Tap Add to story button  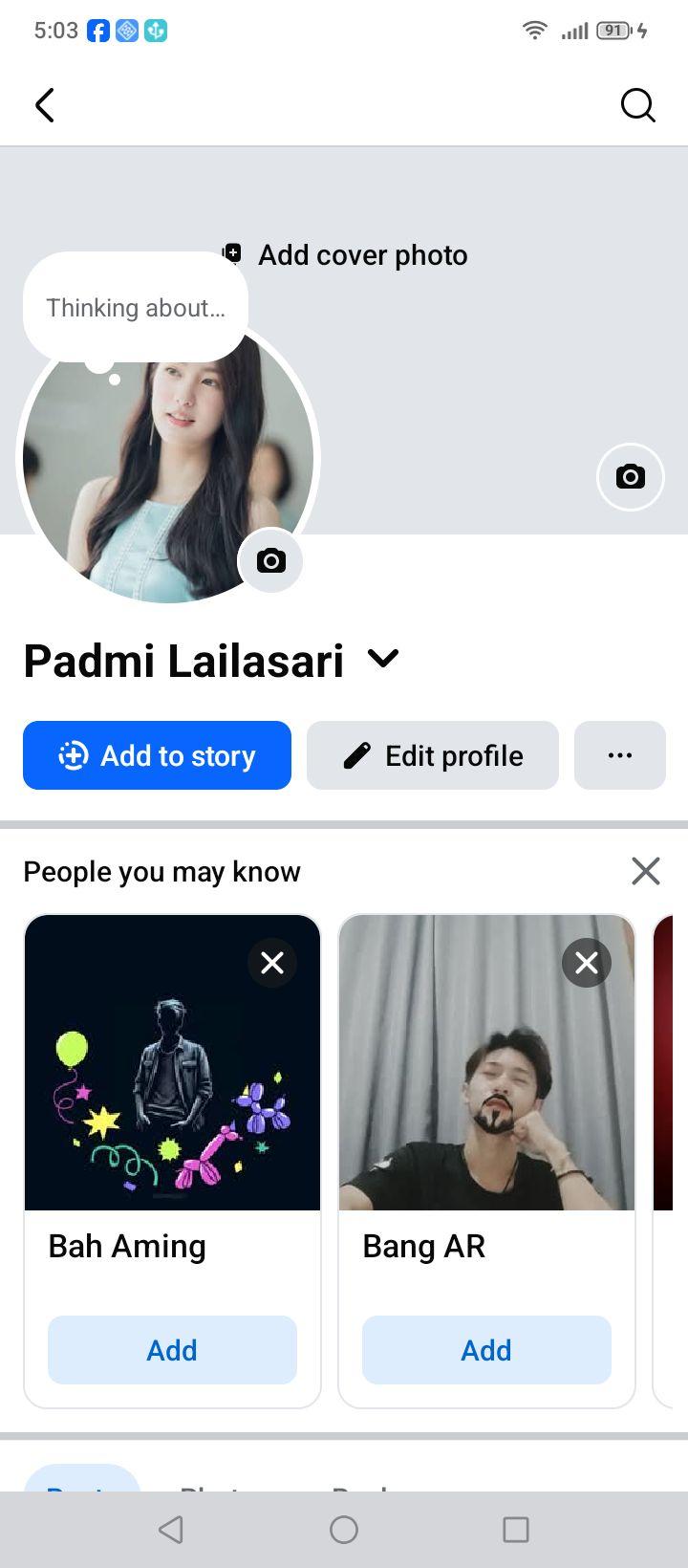[x=157, y=755]
